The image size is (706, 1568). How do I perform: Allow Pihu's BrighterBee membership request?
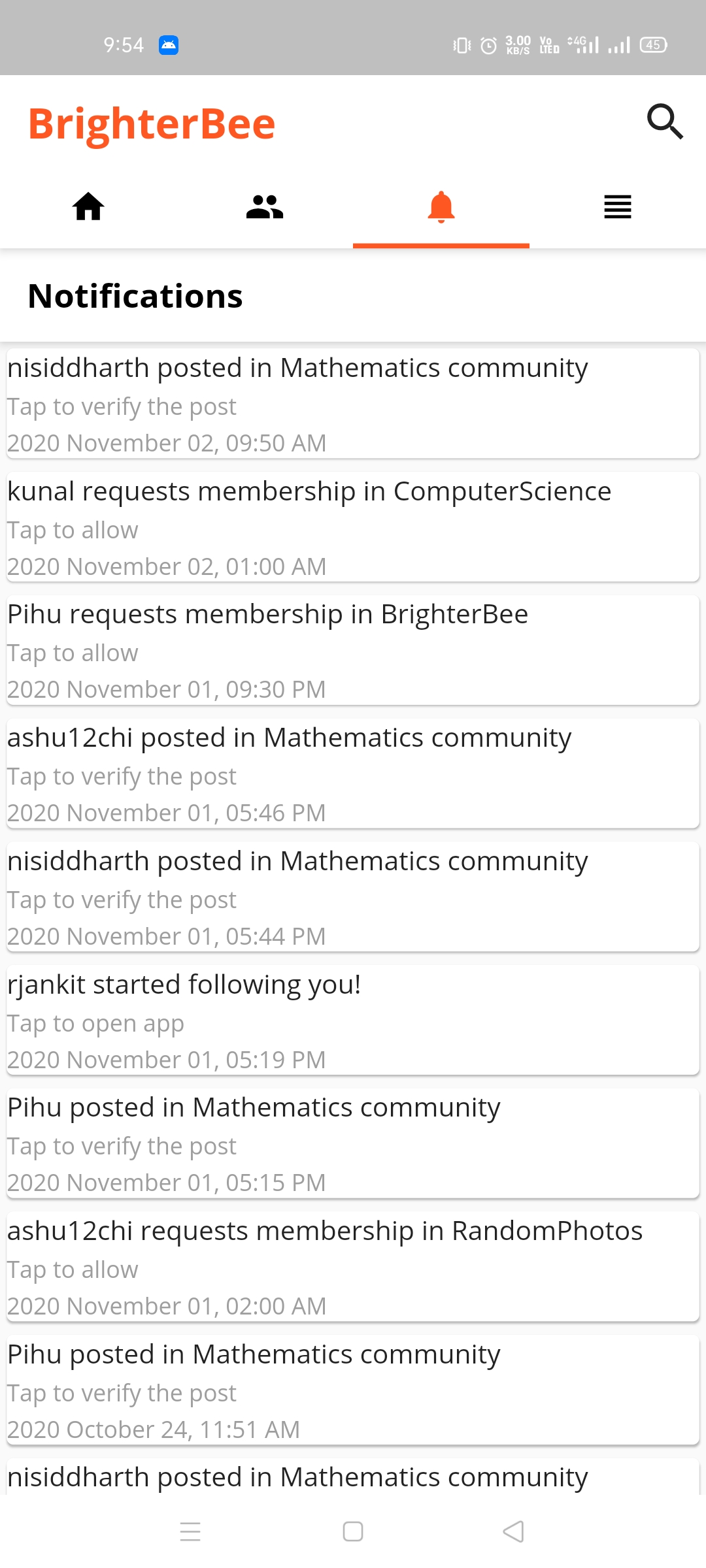pyautogui.click(x=353, y=650)
